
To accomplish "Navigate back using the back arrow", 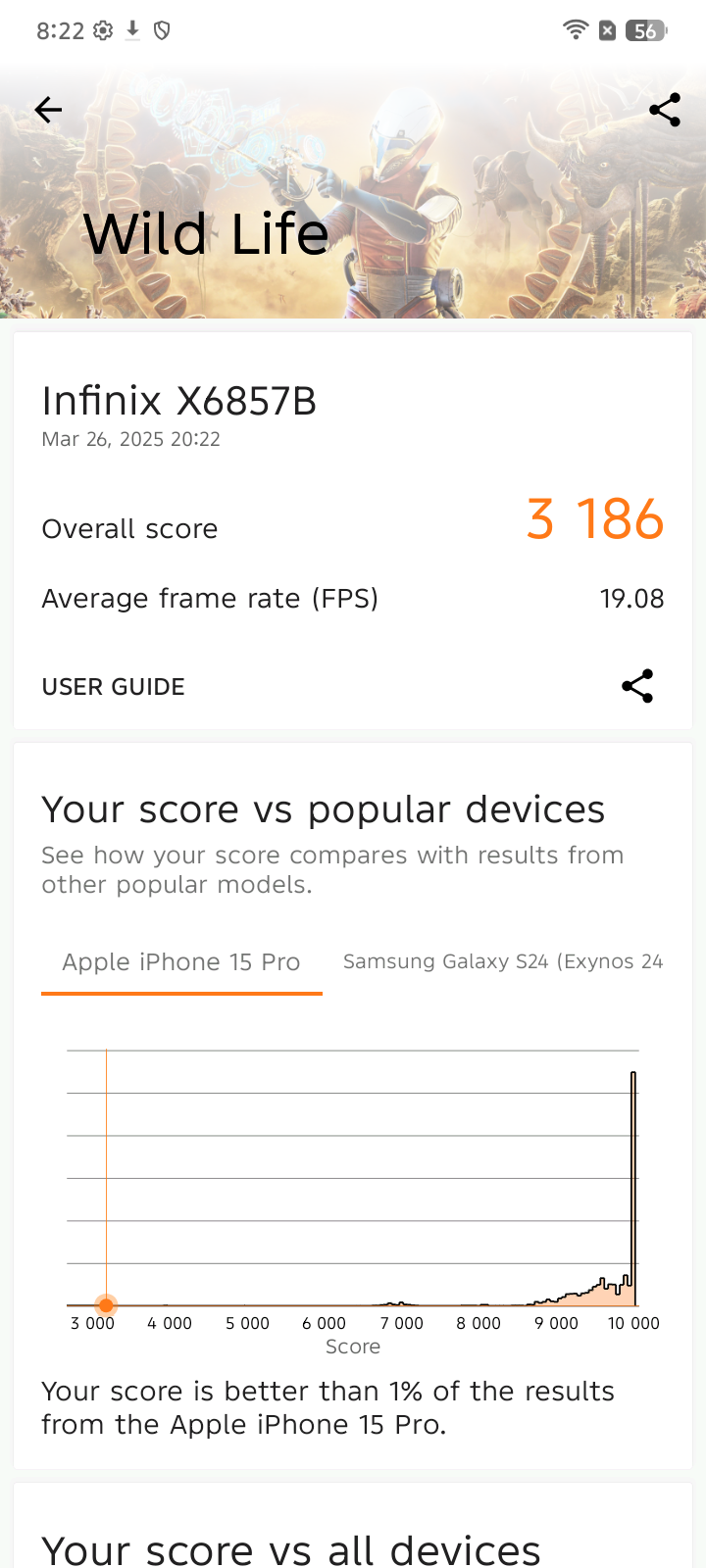I will pos(48,110).
